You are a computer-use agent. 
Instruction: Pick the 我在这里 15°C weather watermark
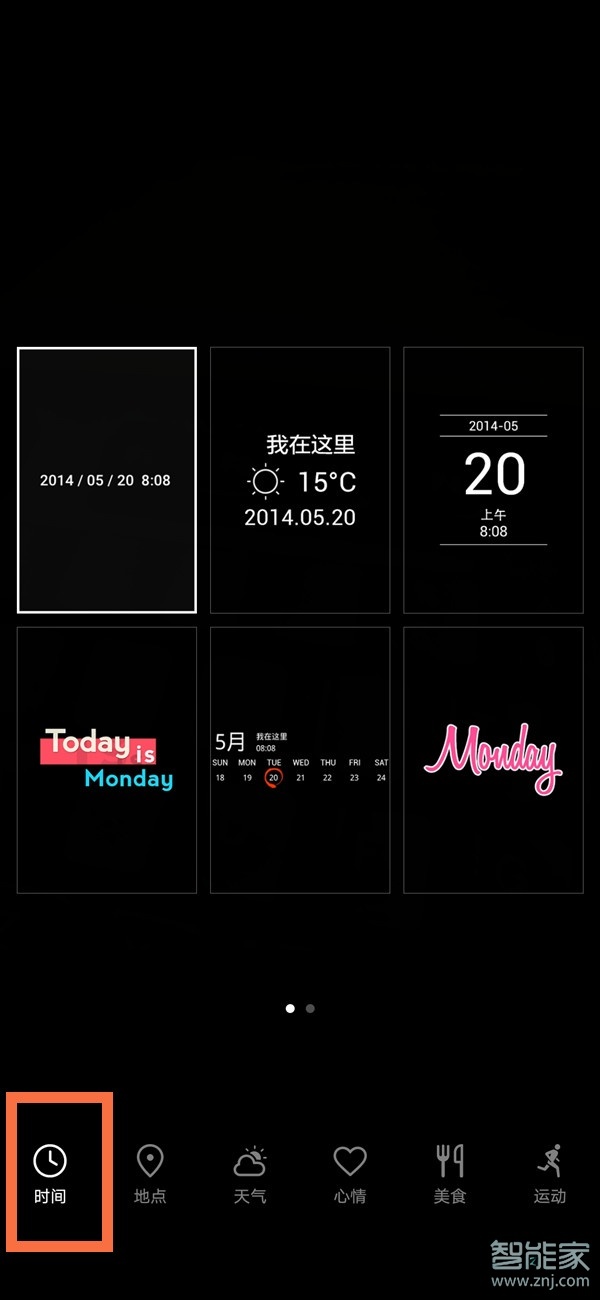pyautogui.click(x=300, y=480)
